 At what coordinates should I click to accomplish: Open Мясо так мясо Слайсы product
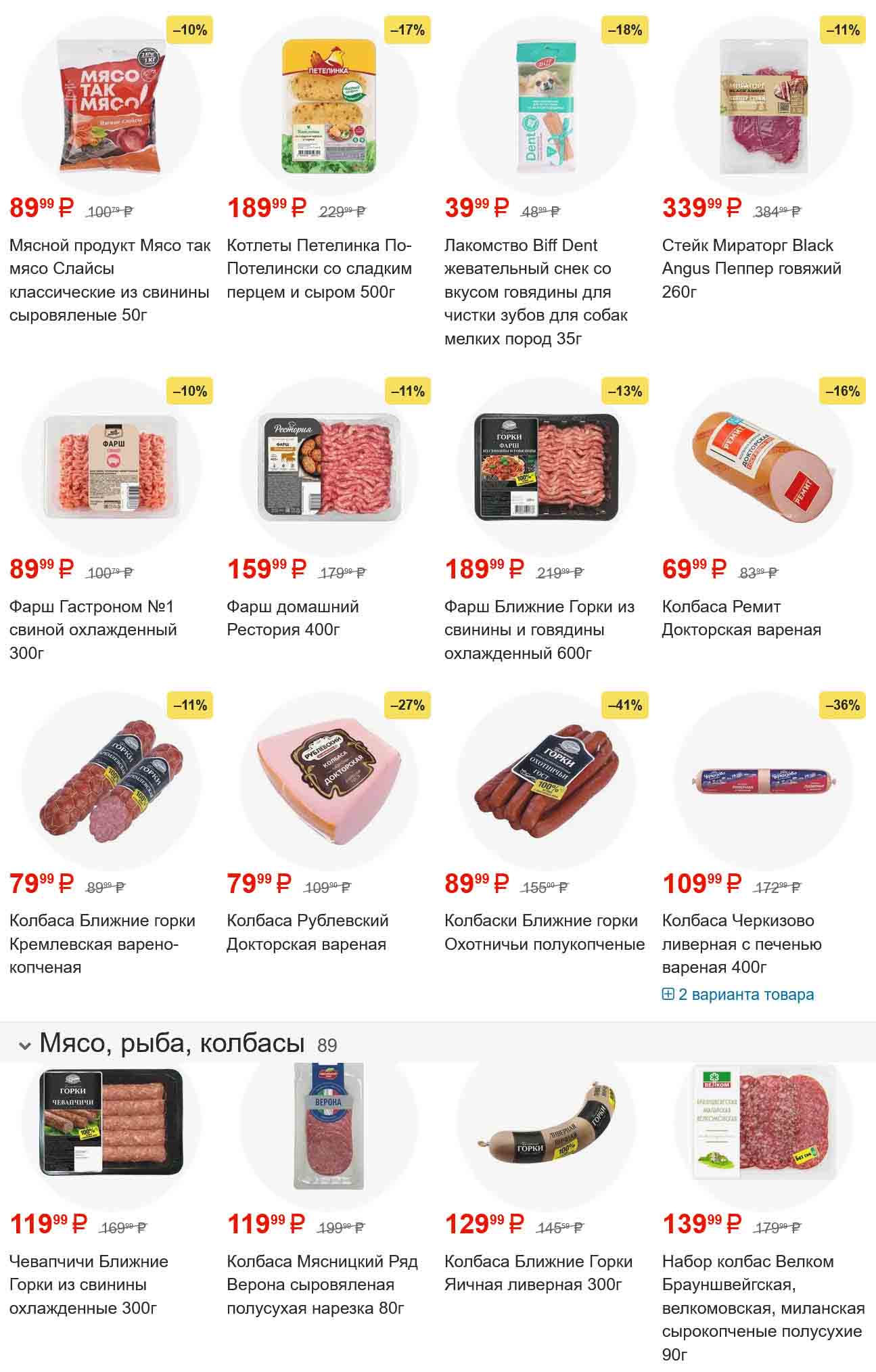click(x=110, y=279)
